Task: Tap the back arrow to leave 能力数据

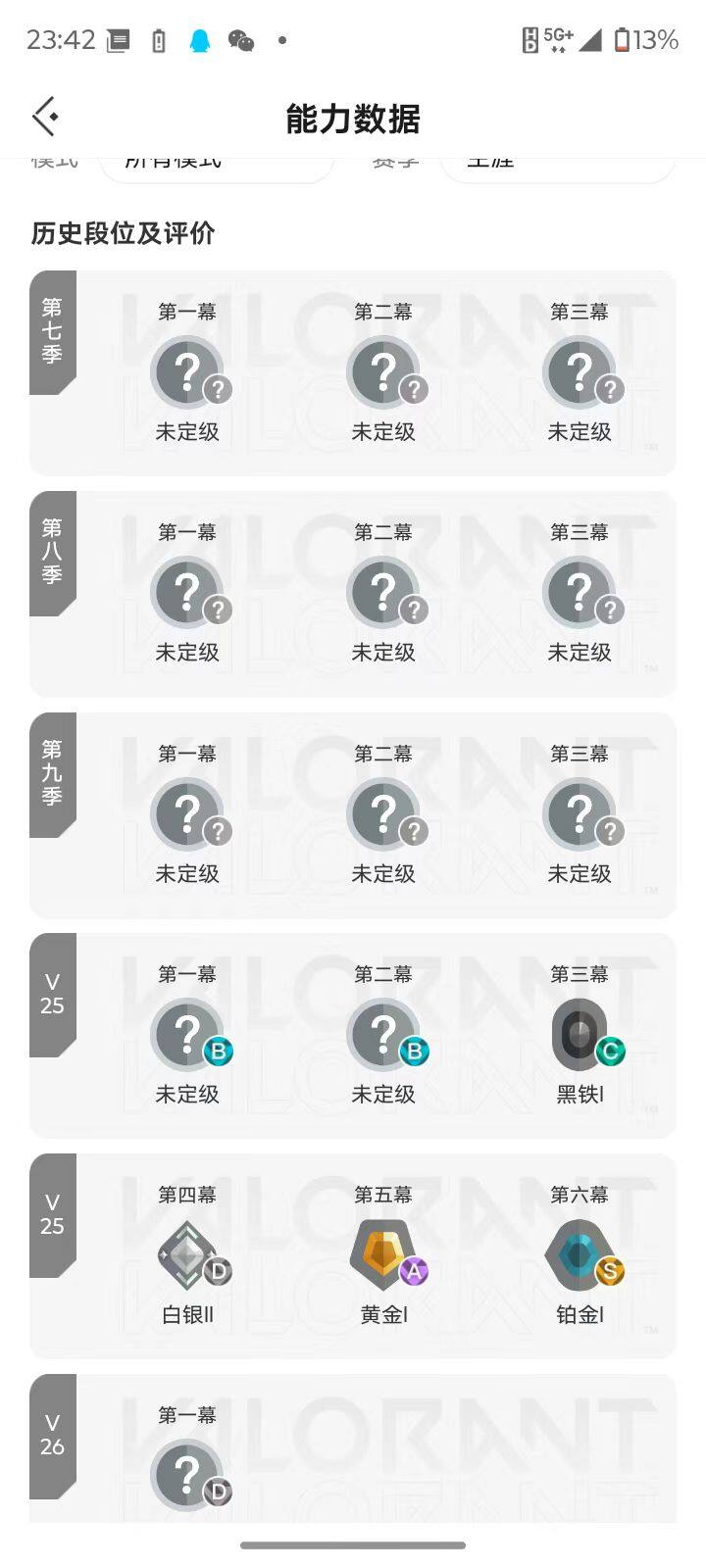Action: pos(43,116)
